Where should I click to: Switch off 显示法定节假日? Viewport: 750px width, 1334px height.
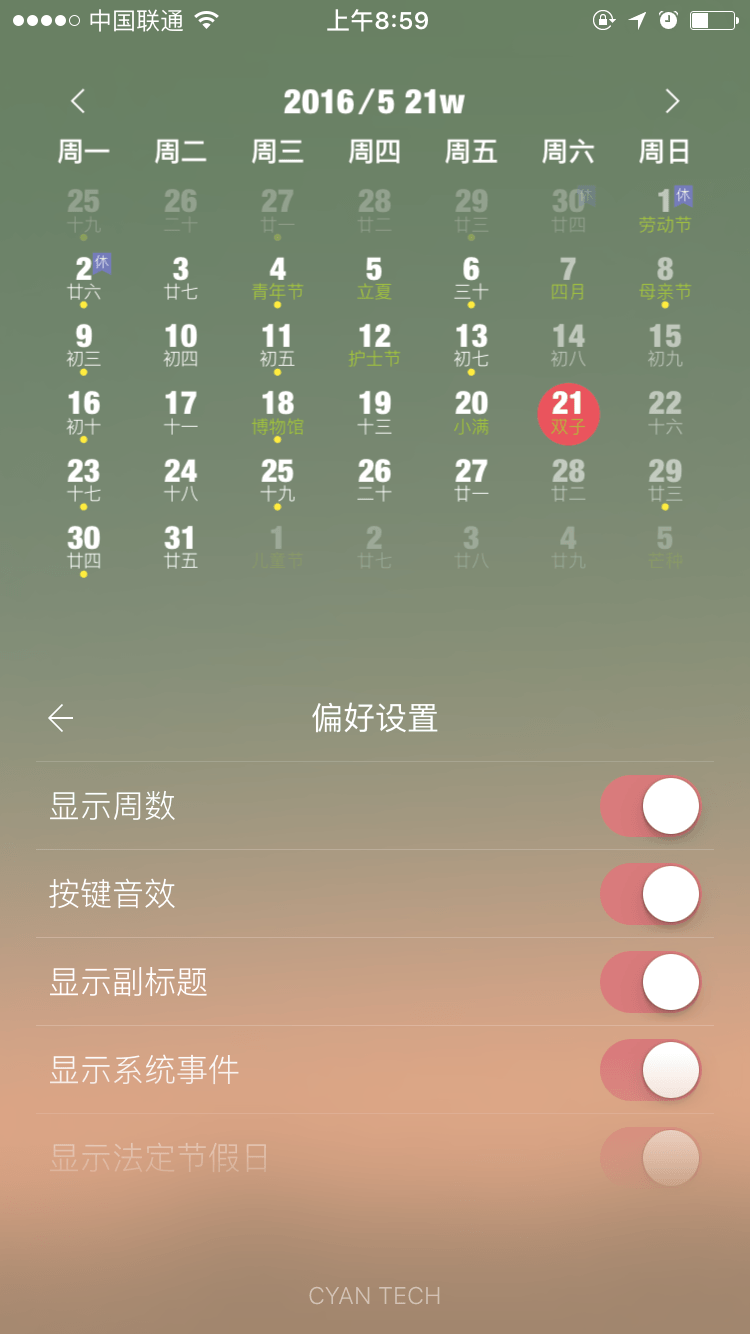(x=650, y=1158)
